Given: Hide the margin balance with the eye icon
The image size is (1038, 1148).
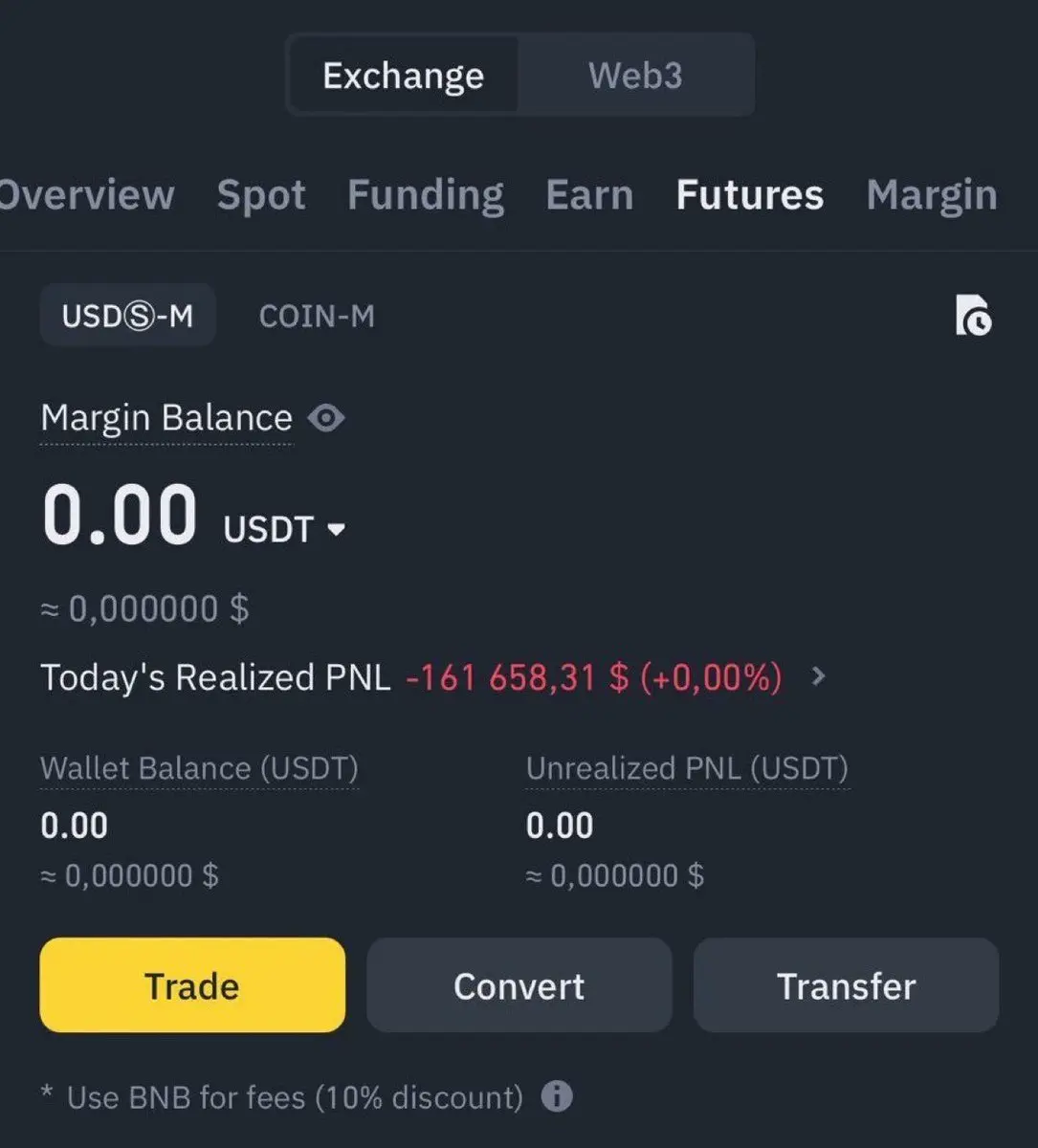Looking at the screenshot, I should click(x=326, y=418).
